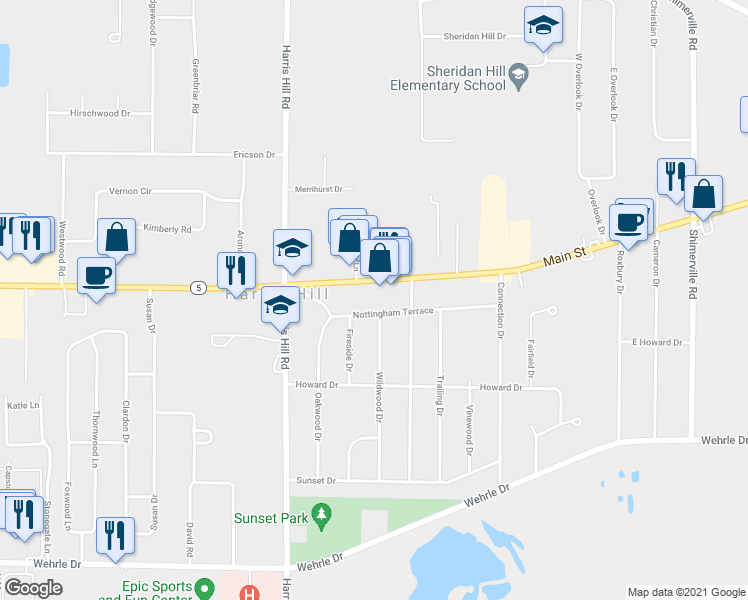This screenshot has width=748, height=600.
Task: Select the Epic Sports and Fun Center pin
Action: [x=206, y=589]
